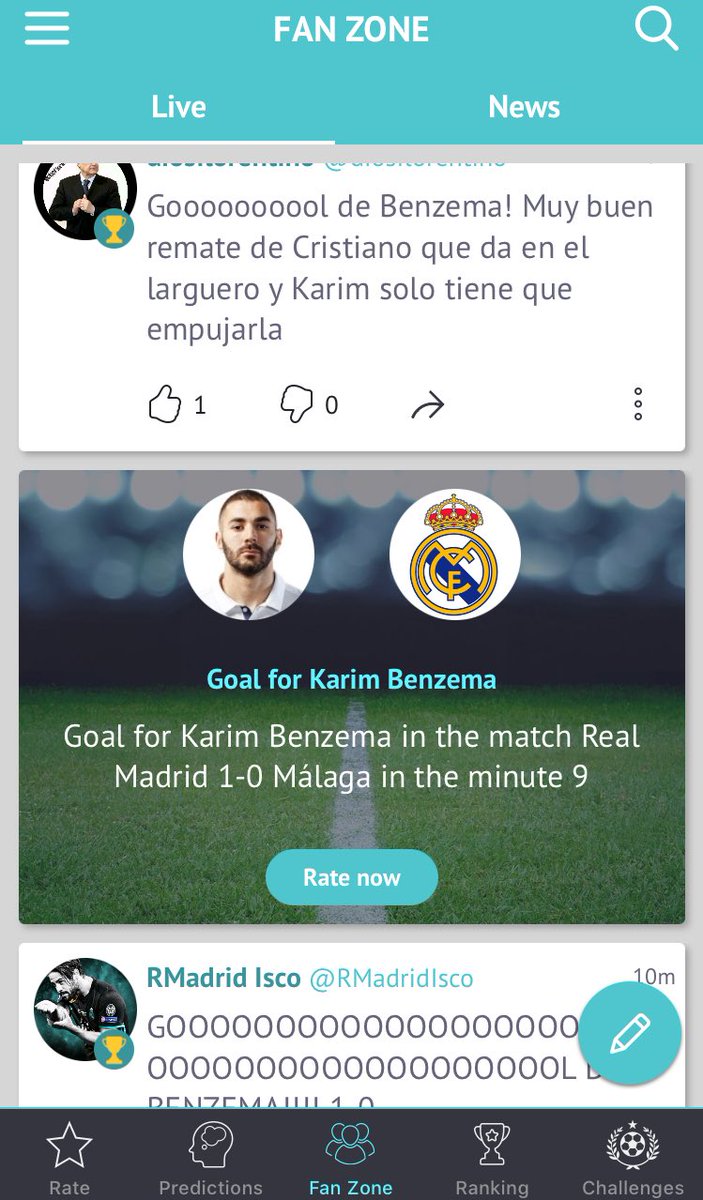View RMadrid Isco's avatar picture

click(84, 1009)
